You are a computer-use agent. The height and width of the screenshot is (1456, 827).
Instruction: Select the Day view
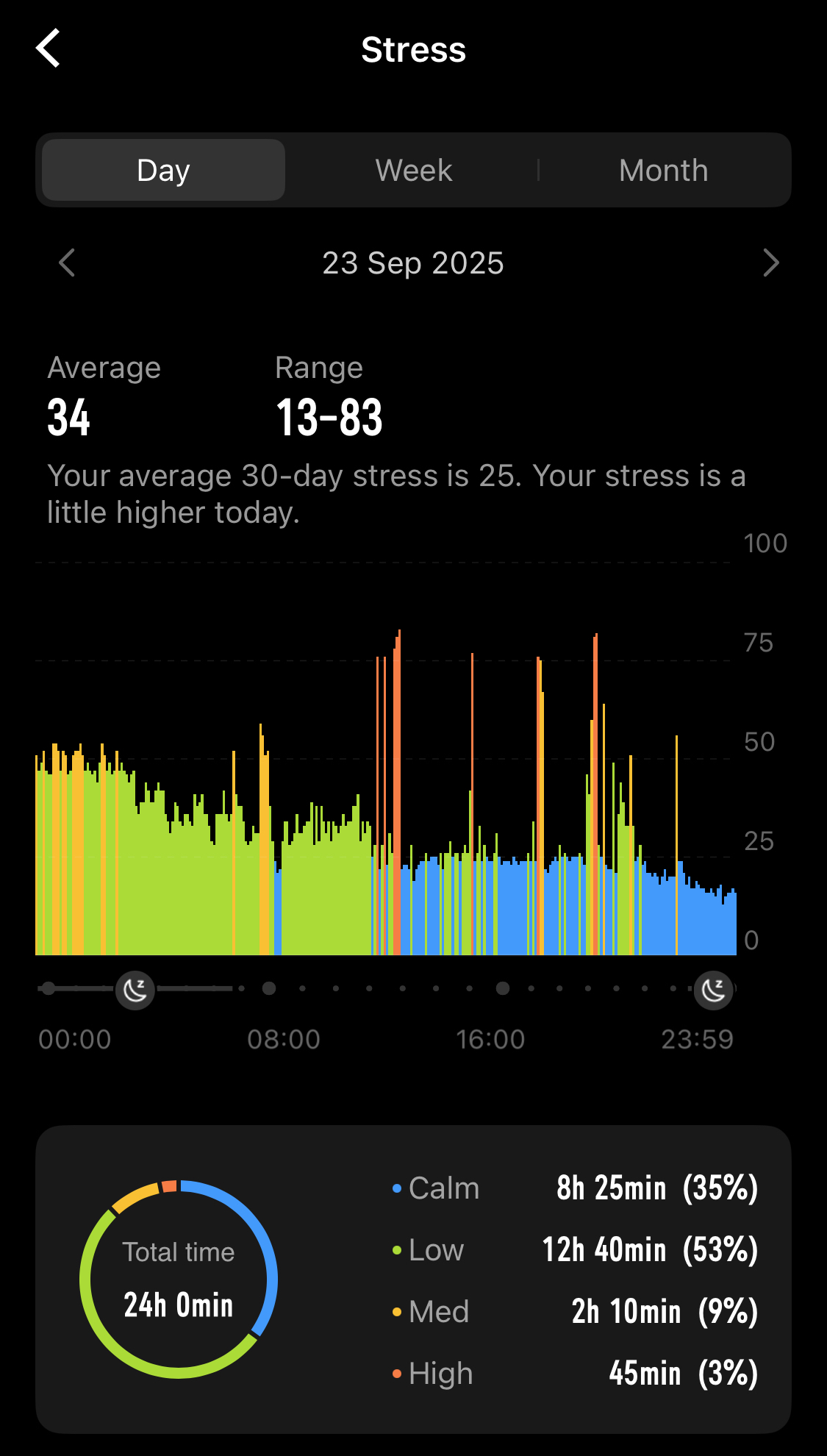pyautogui.click(x=163, y=171)
